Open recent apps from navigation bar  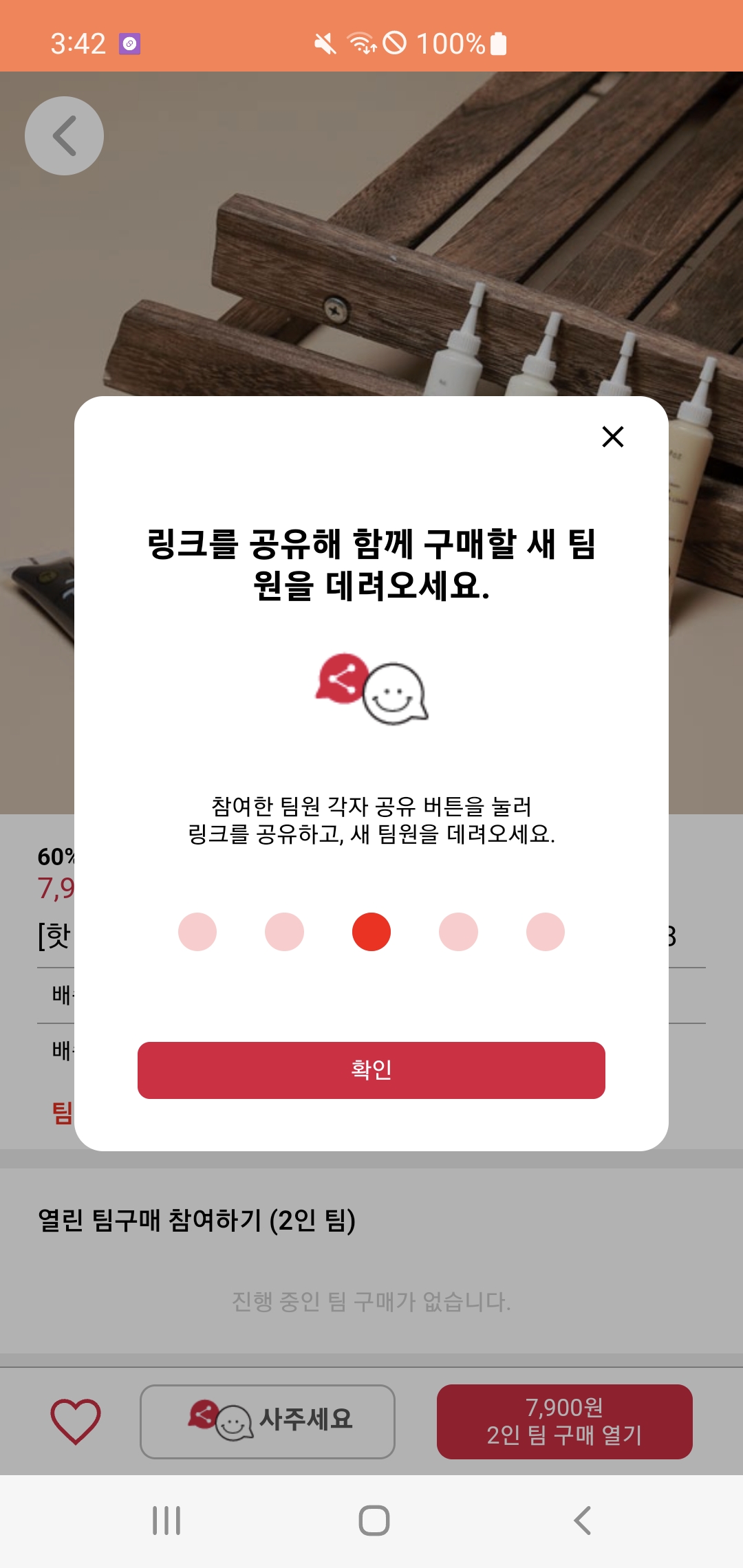[x=166, y=1520]
